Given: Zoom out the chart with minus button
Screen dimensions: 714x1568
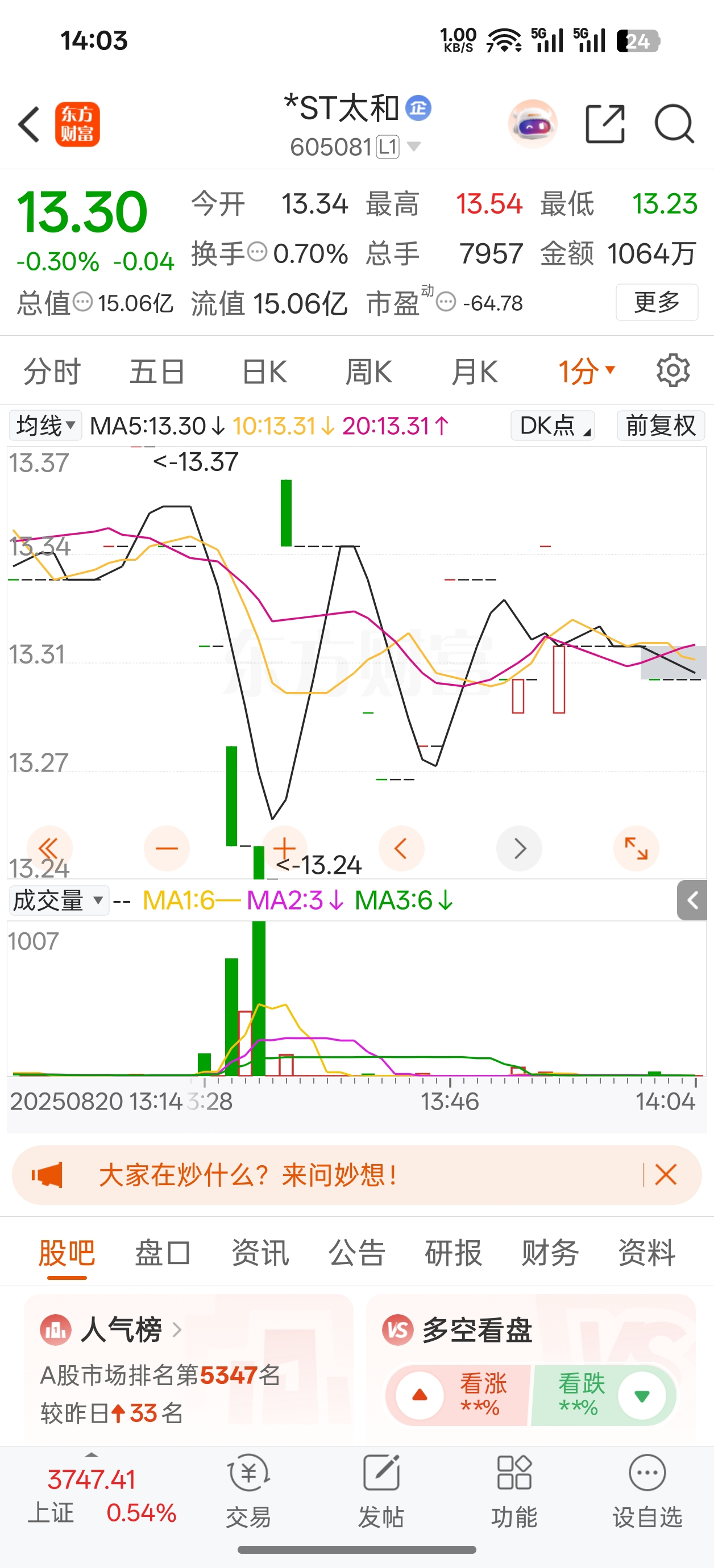Looking at the screenshot, I should coord(167,848).
